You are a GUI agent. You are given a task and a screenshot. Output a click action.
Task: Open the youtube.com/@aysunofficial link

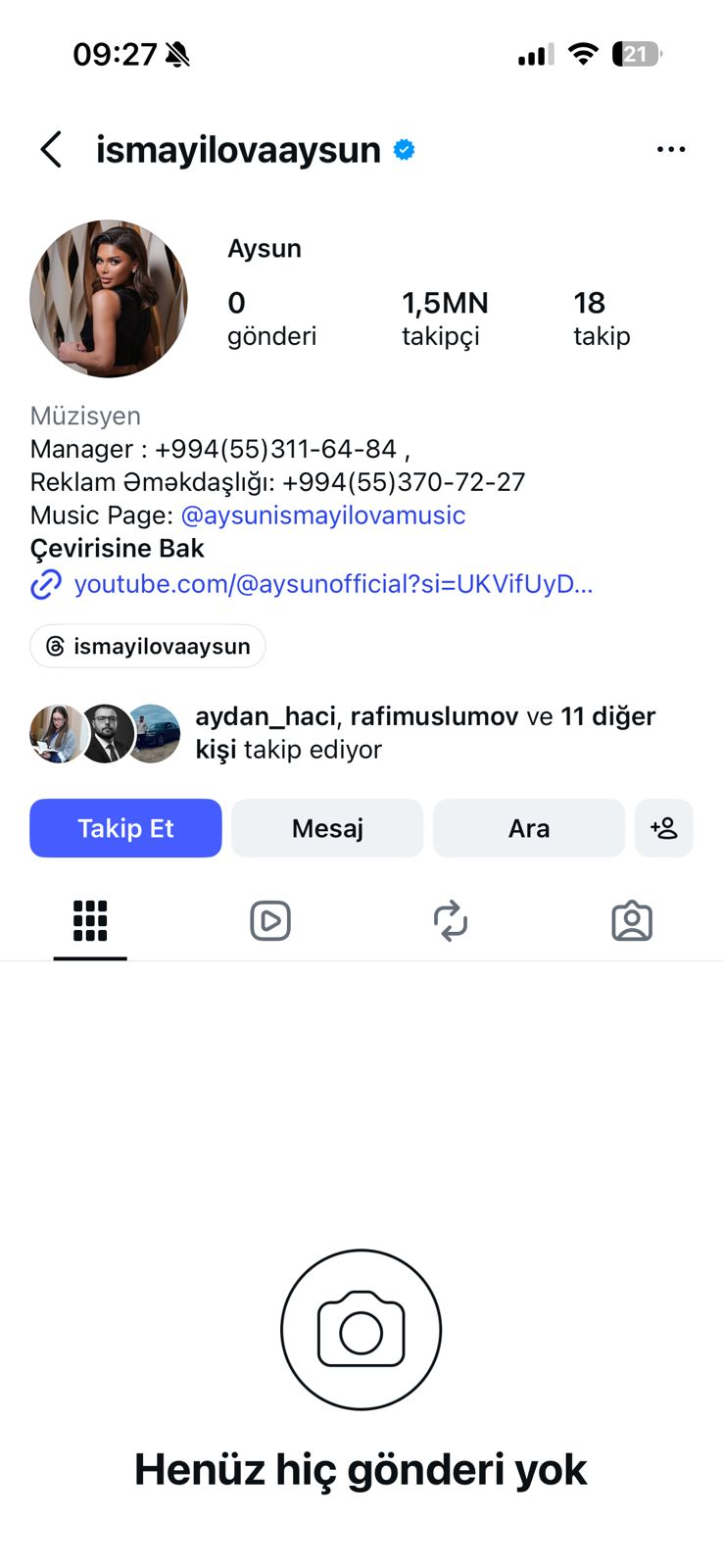(333, 584)
